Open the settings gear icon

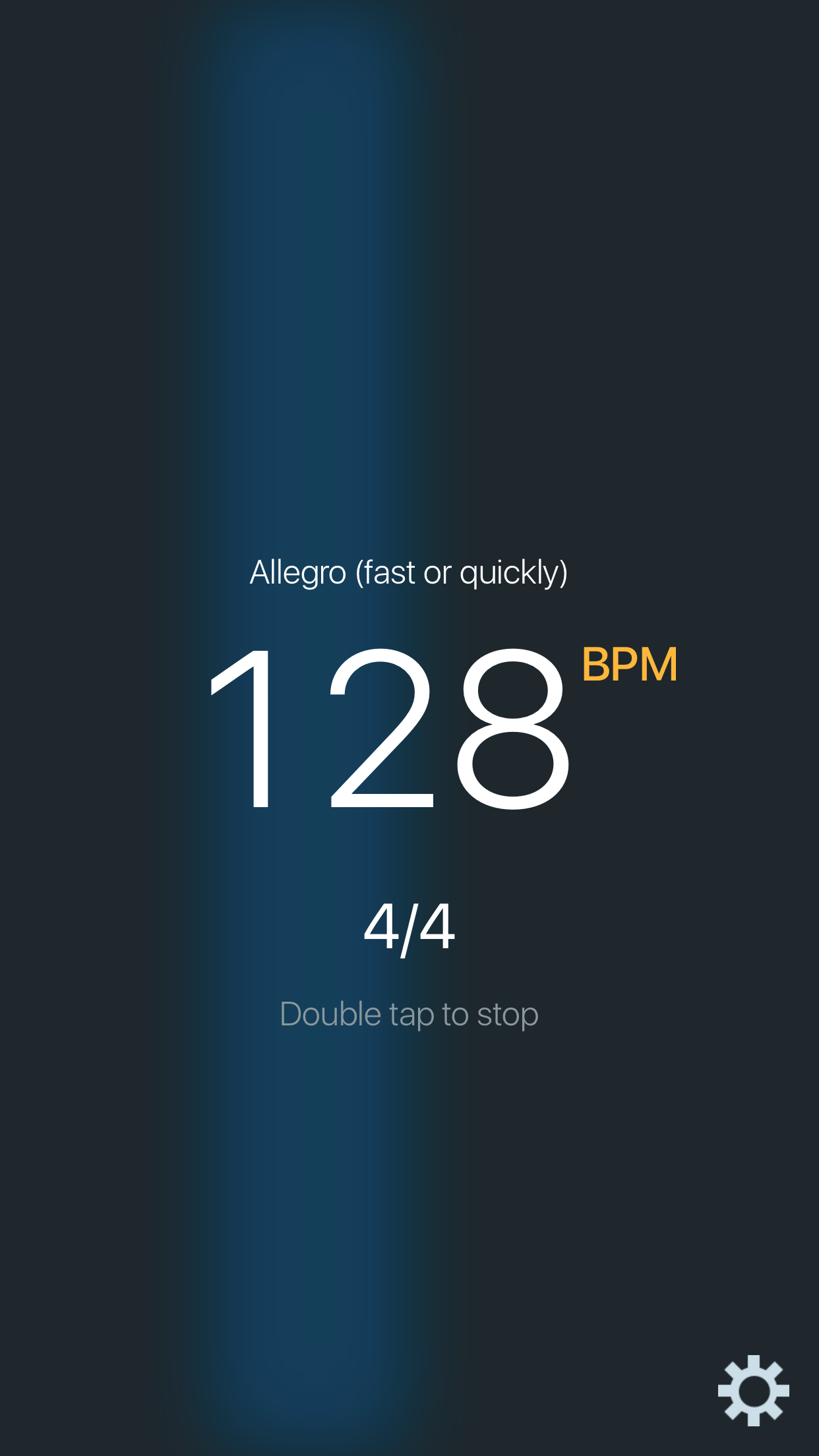tap(753, 1390)
